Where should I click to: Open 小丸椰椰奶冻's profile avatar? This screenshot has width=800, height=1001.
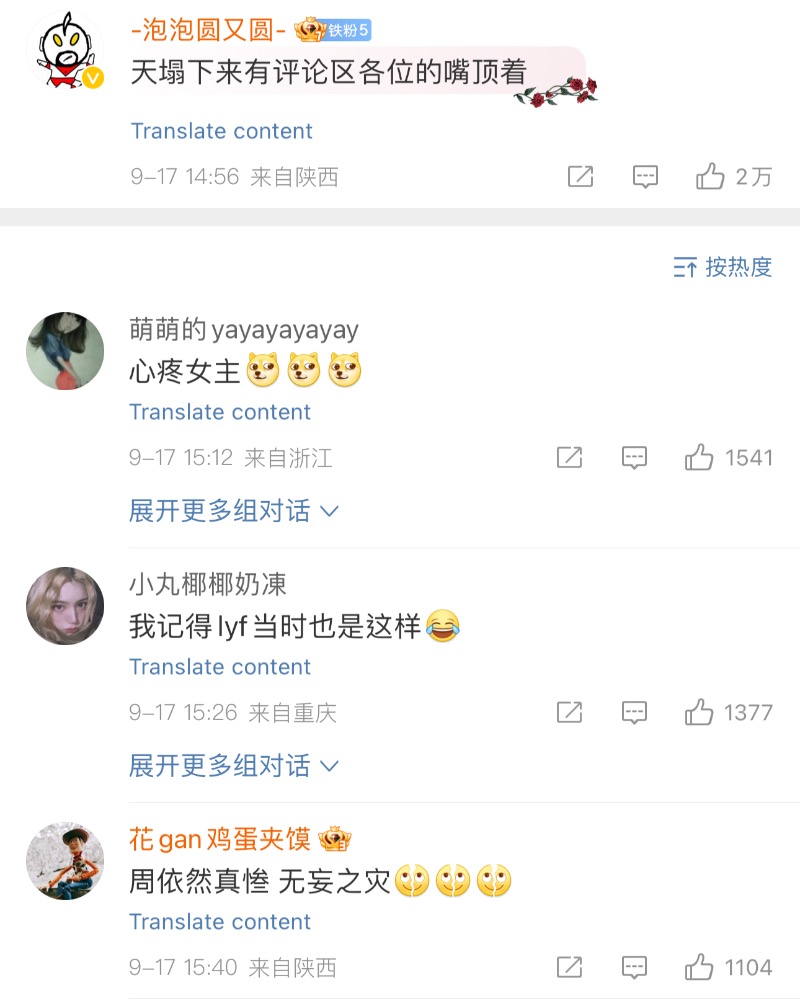(65, 606)
